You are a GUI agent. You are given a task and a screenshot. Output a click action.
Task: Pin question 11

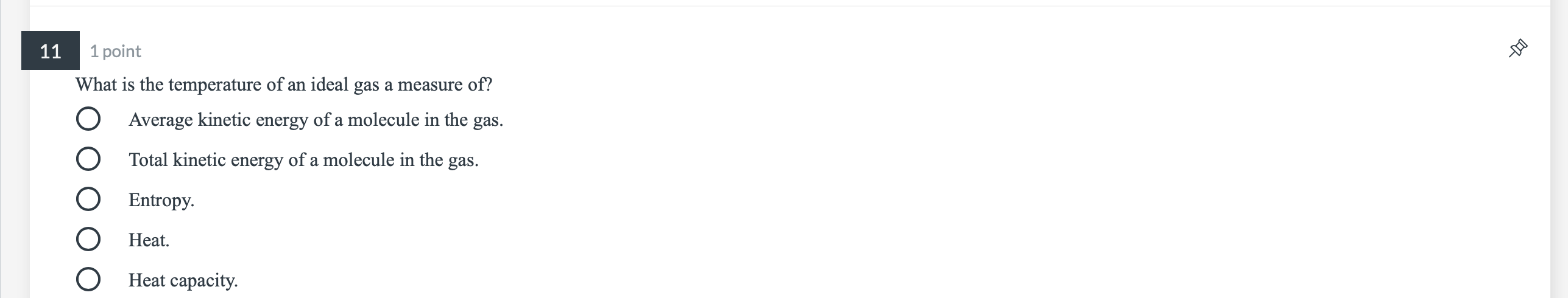1517,49
